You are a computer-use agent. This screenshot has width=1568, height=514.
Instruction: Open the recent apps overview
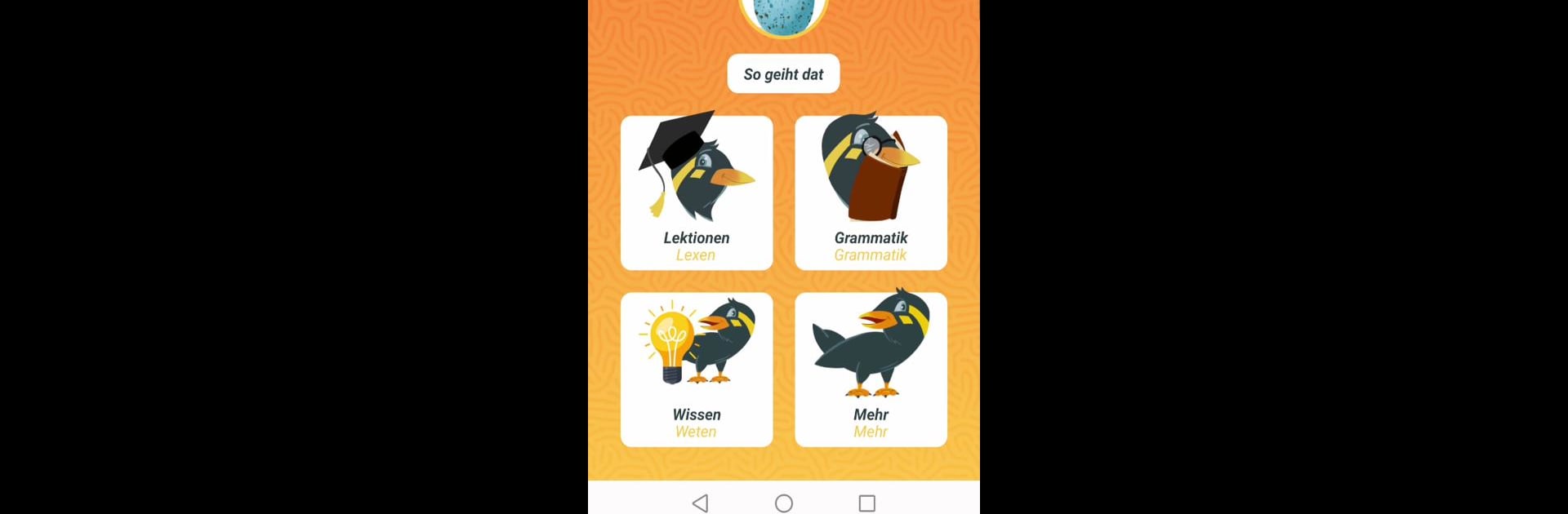pos(867,503)
